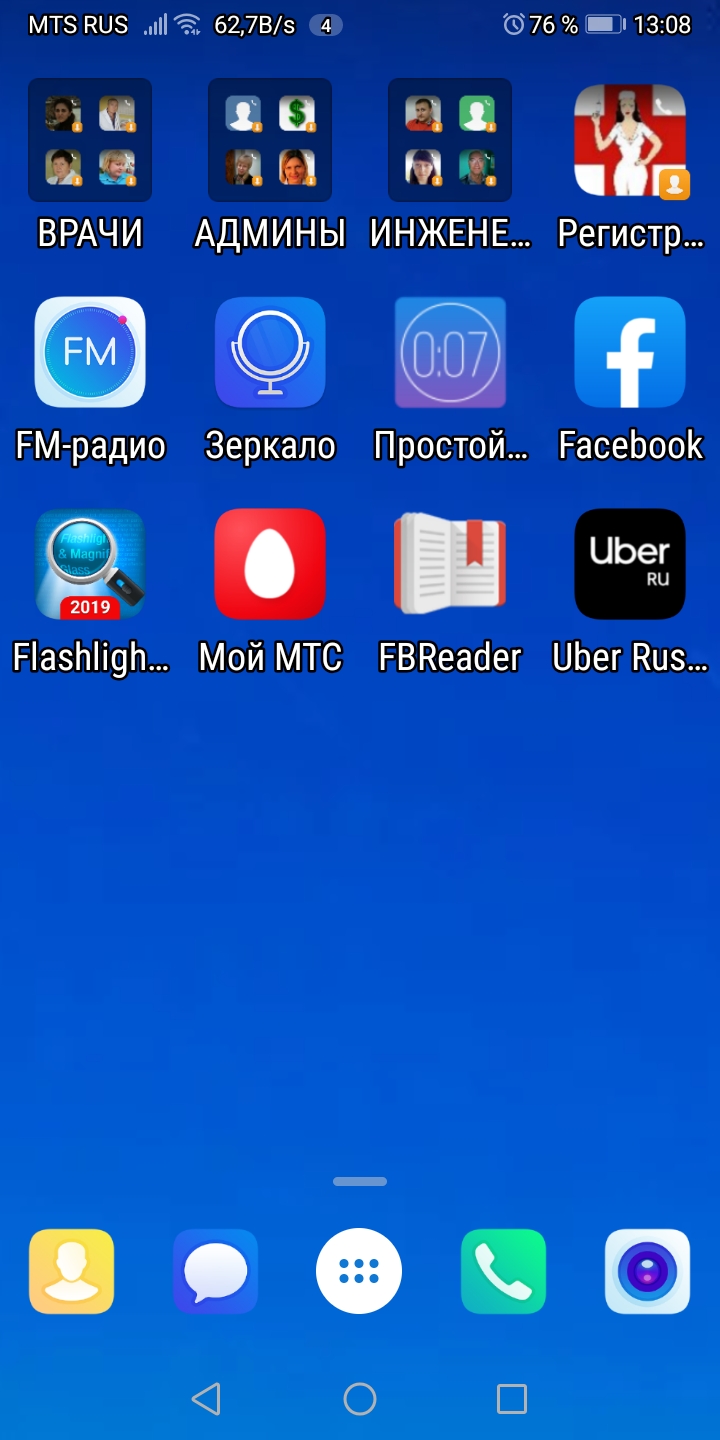720x1440 pixels.
Task: Open Messages from the dock
Action: [x=216, y=1271]
